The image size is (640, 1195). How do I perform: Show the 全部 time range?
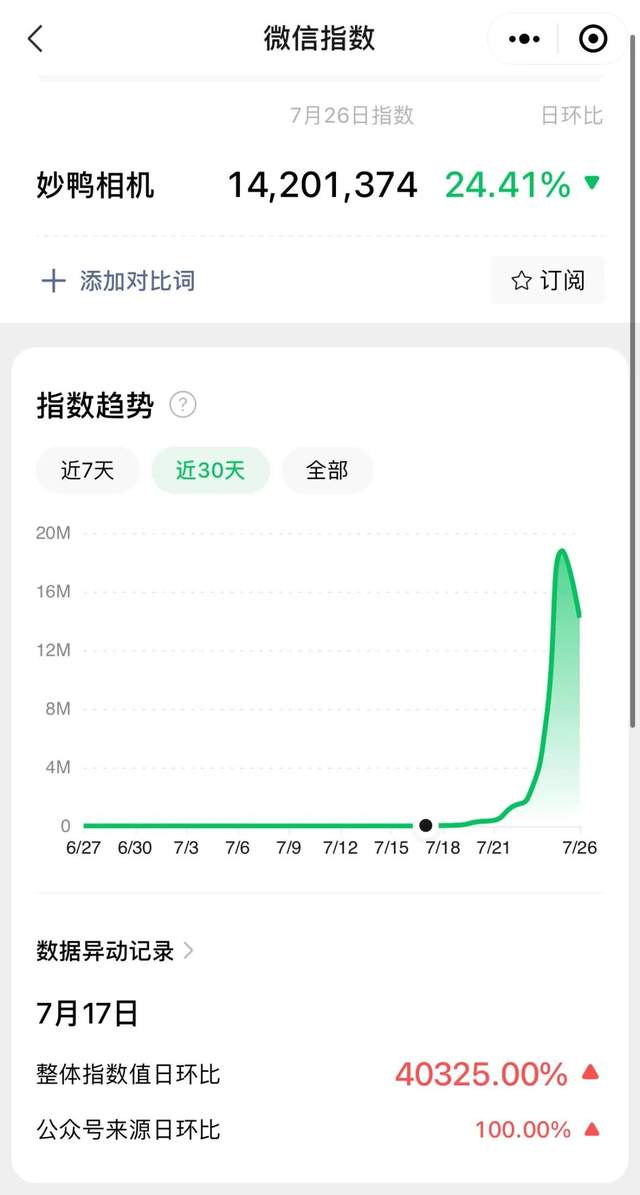327,470
